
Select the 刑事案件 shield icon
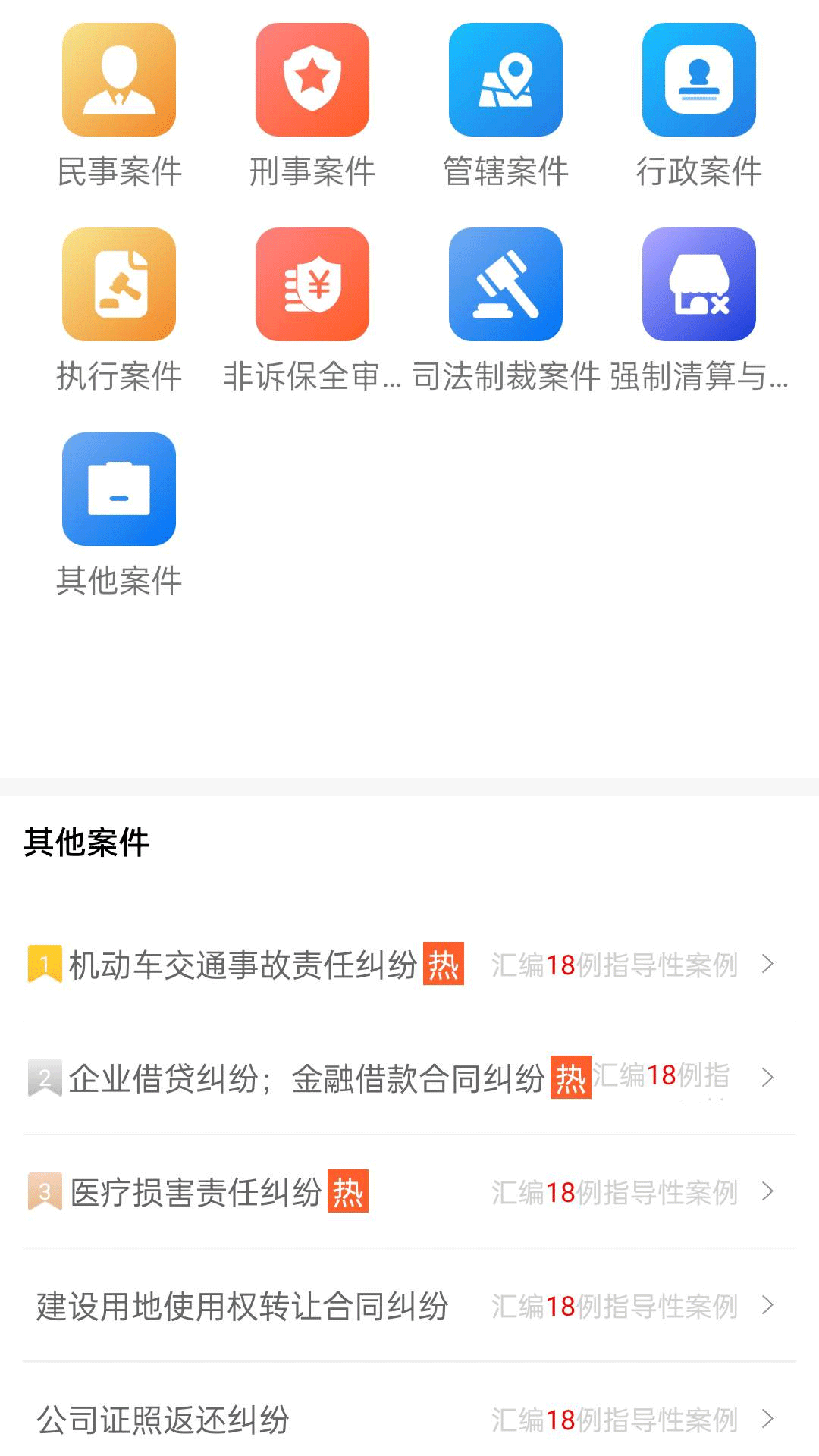pos(312,80)
